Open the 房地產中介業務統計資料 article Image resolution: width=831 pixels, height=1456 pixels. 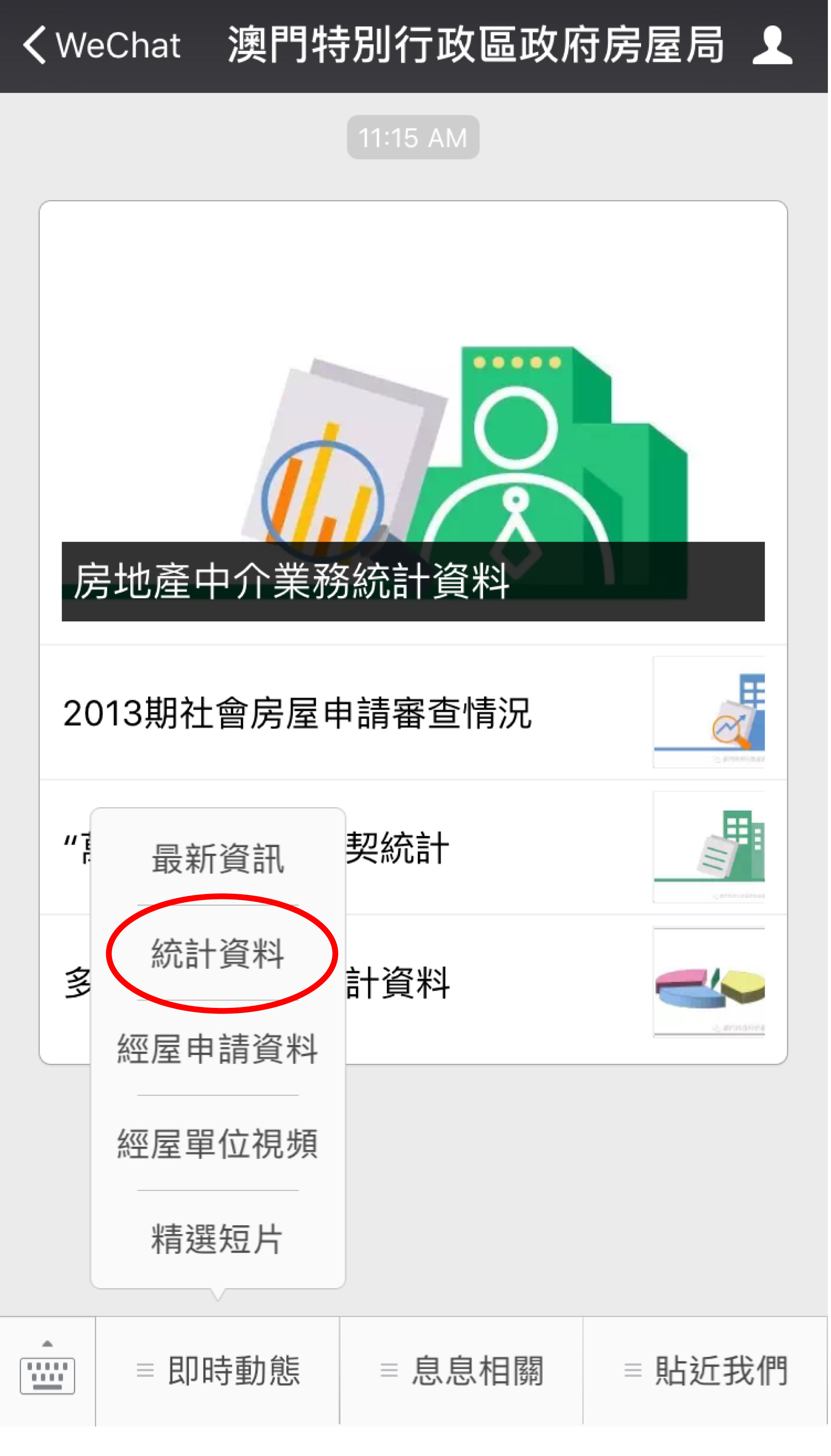pyautogui.click(x=413, y=423)
